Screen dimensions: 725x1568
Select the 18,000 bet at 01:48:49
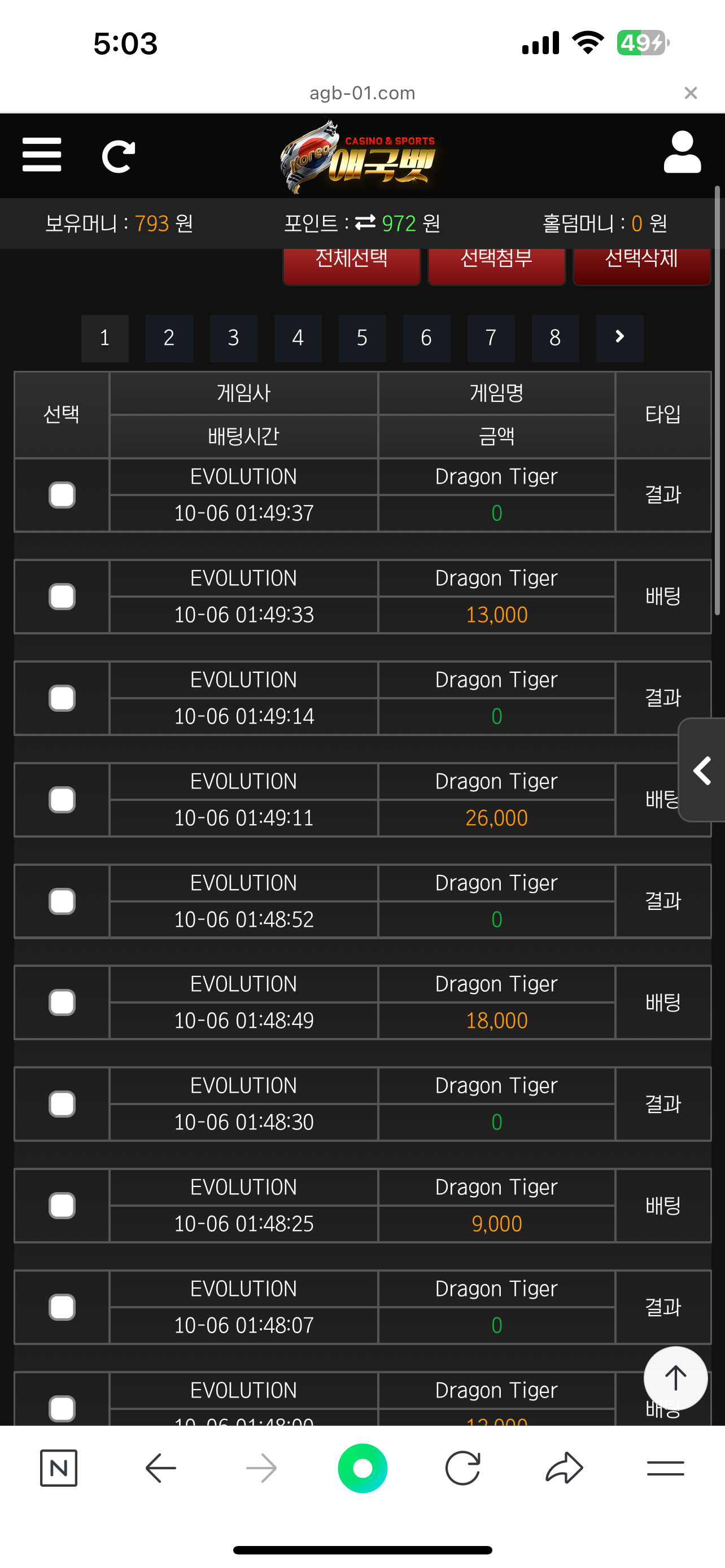tap(62, 1002)
